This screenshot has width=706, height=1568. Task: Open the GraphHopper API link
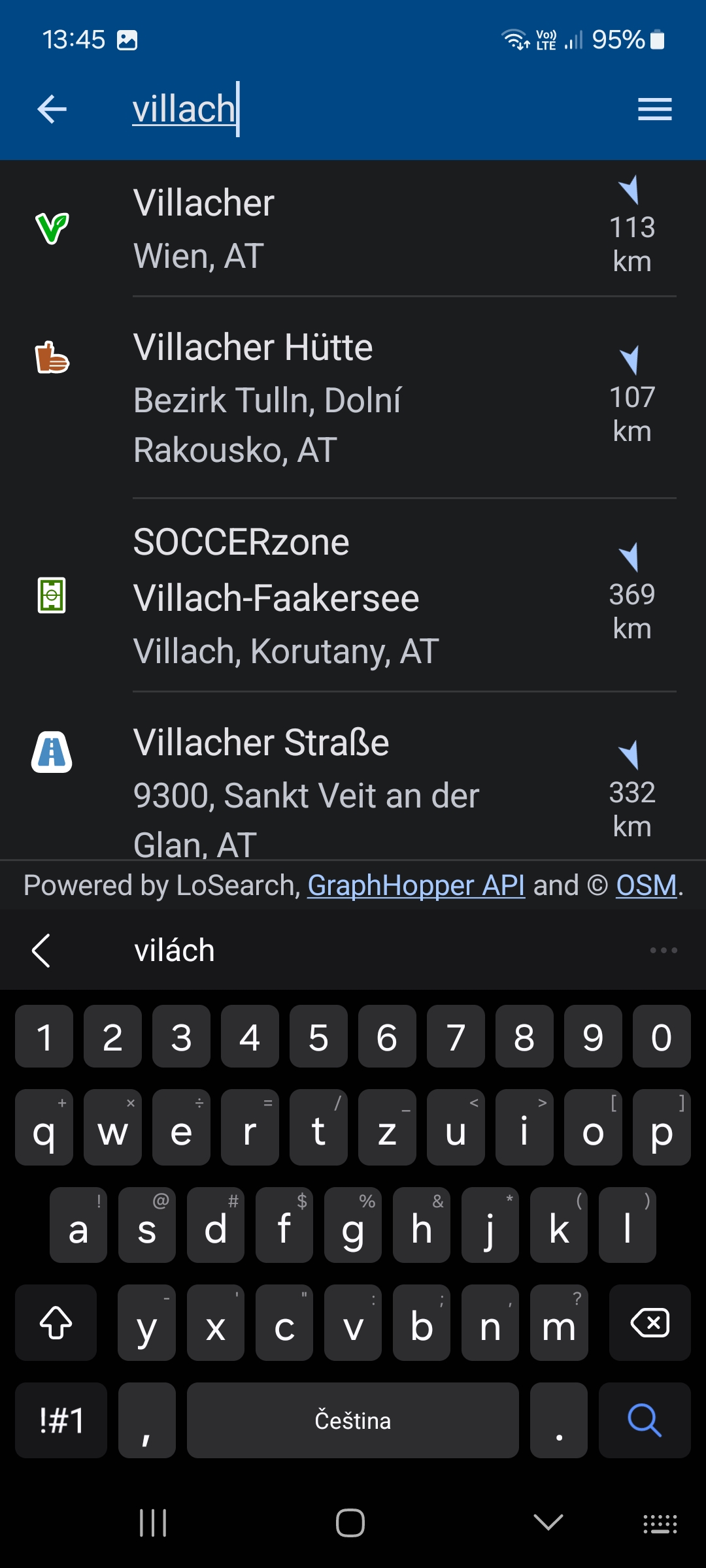pos(416,886)
